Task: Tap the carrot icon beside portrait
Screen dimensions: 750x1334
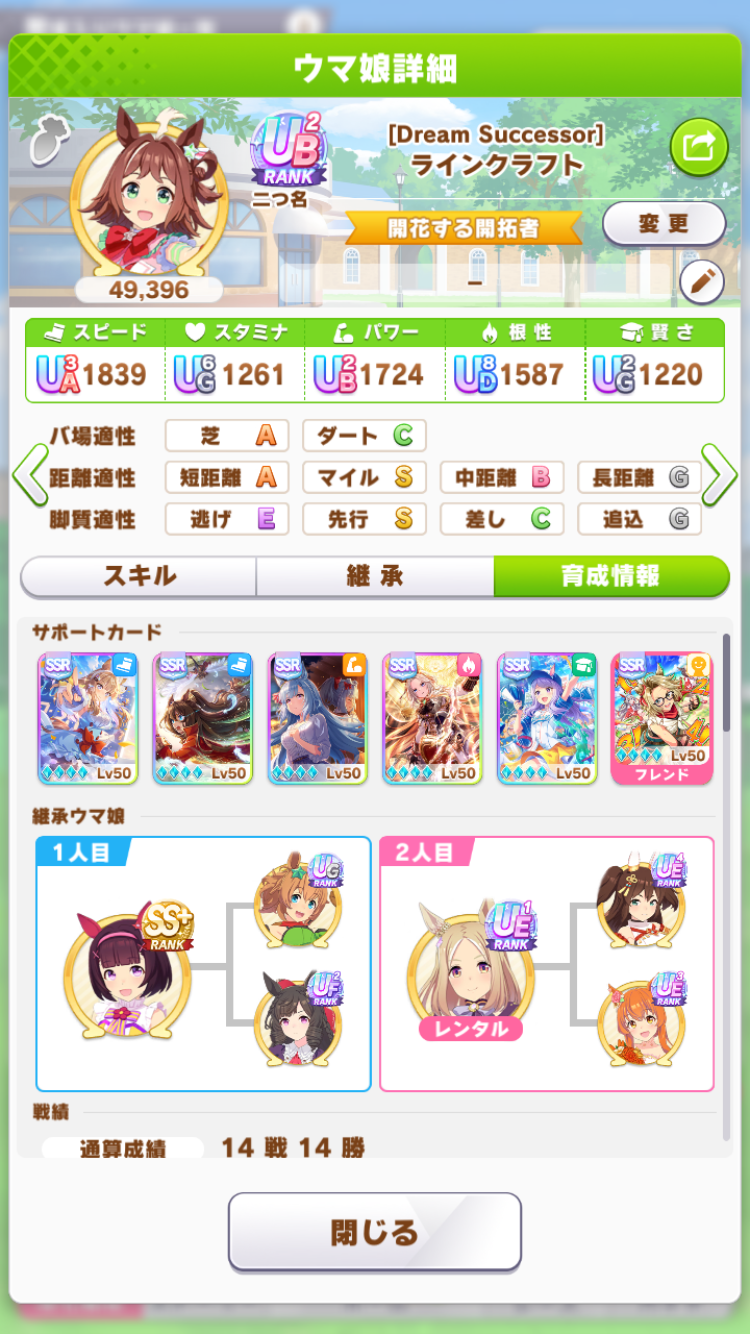Action: click(44, 143)
